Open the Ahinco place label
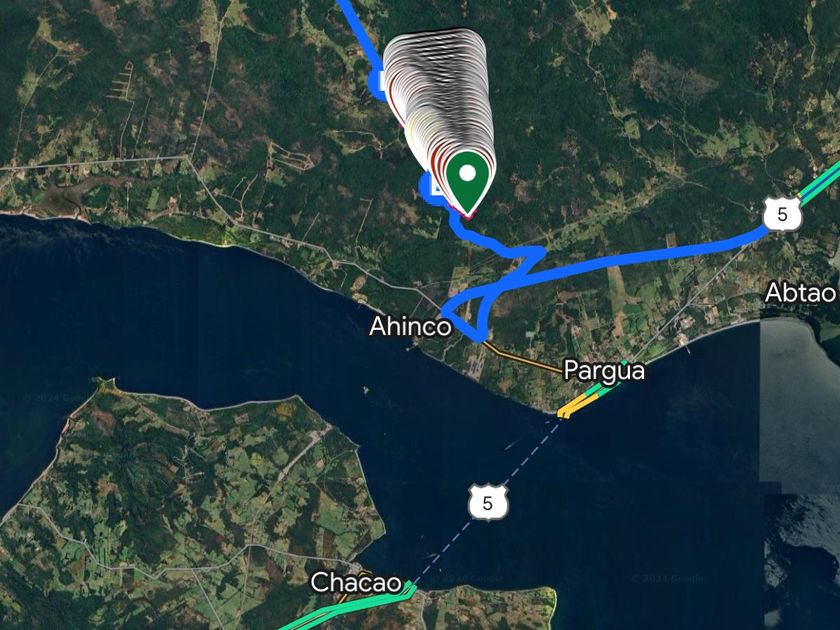 pos(410,326)
